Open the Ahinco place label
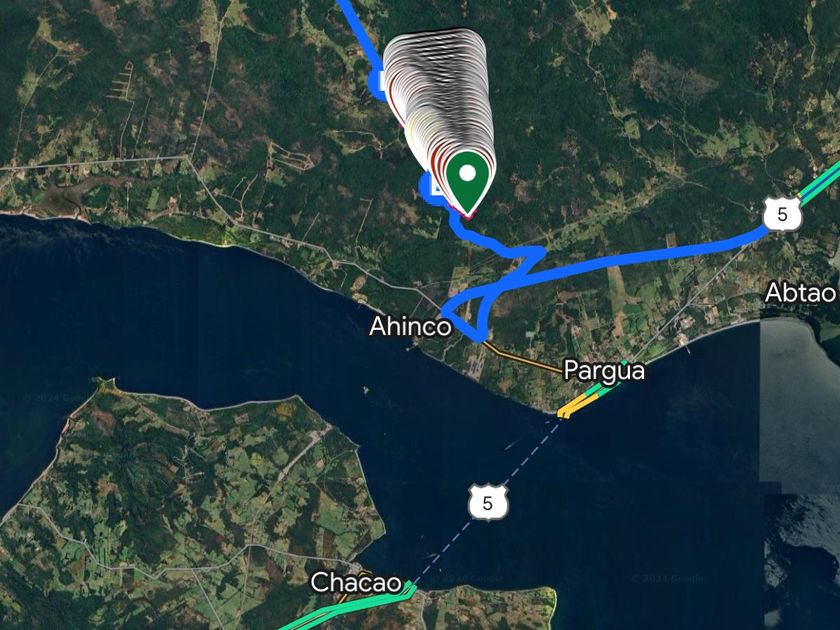 pos(410,326)
